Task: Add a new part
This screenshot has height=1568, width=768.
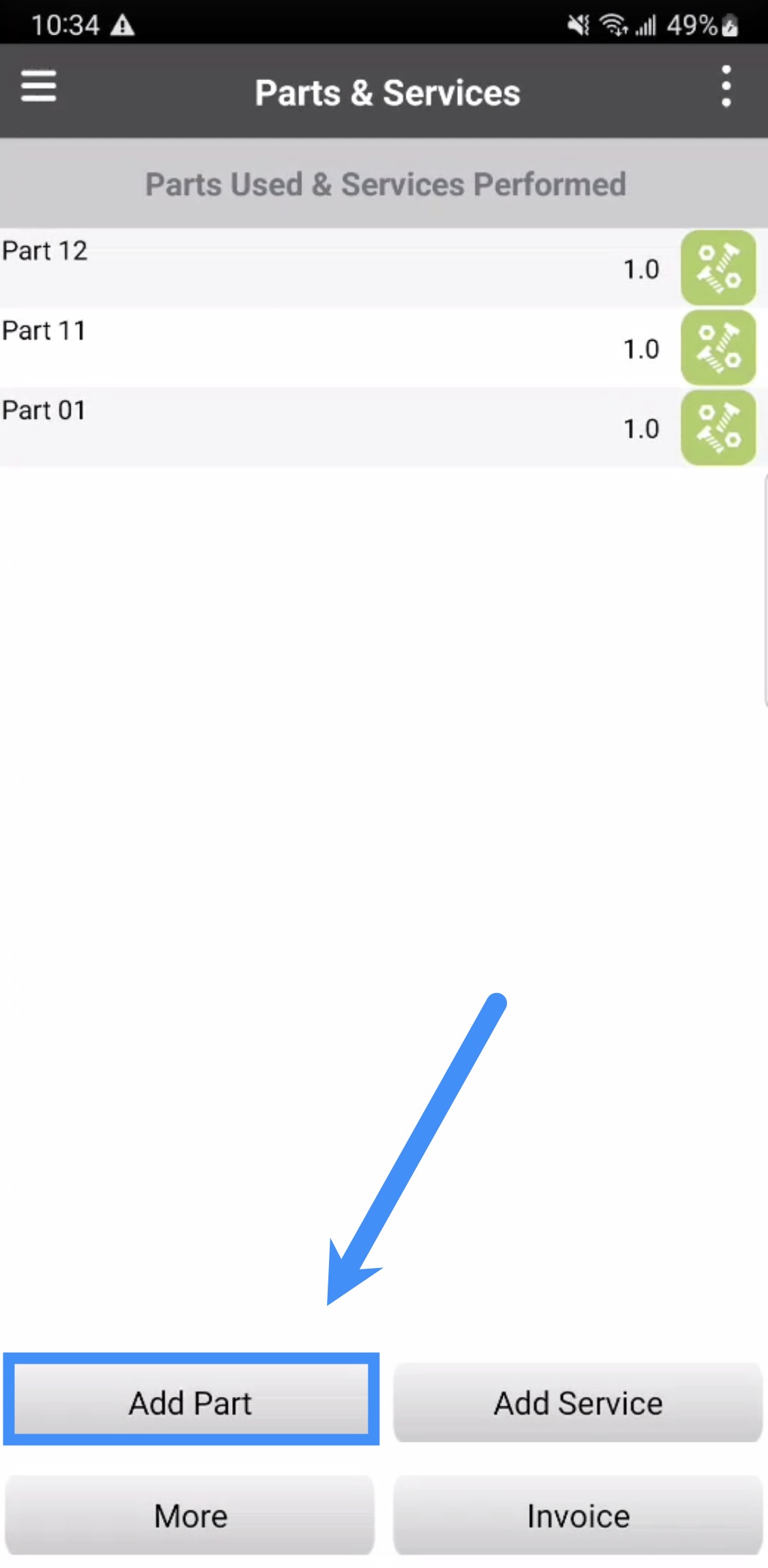Action: [191, 1402]
